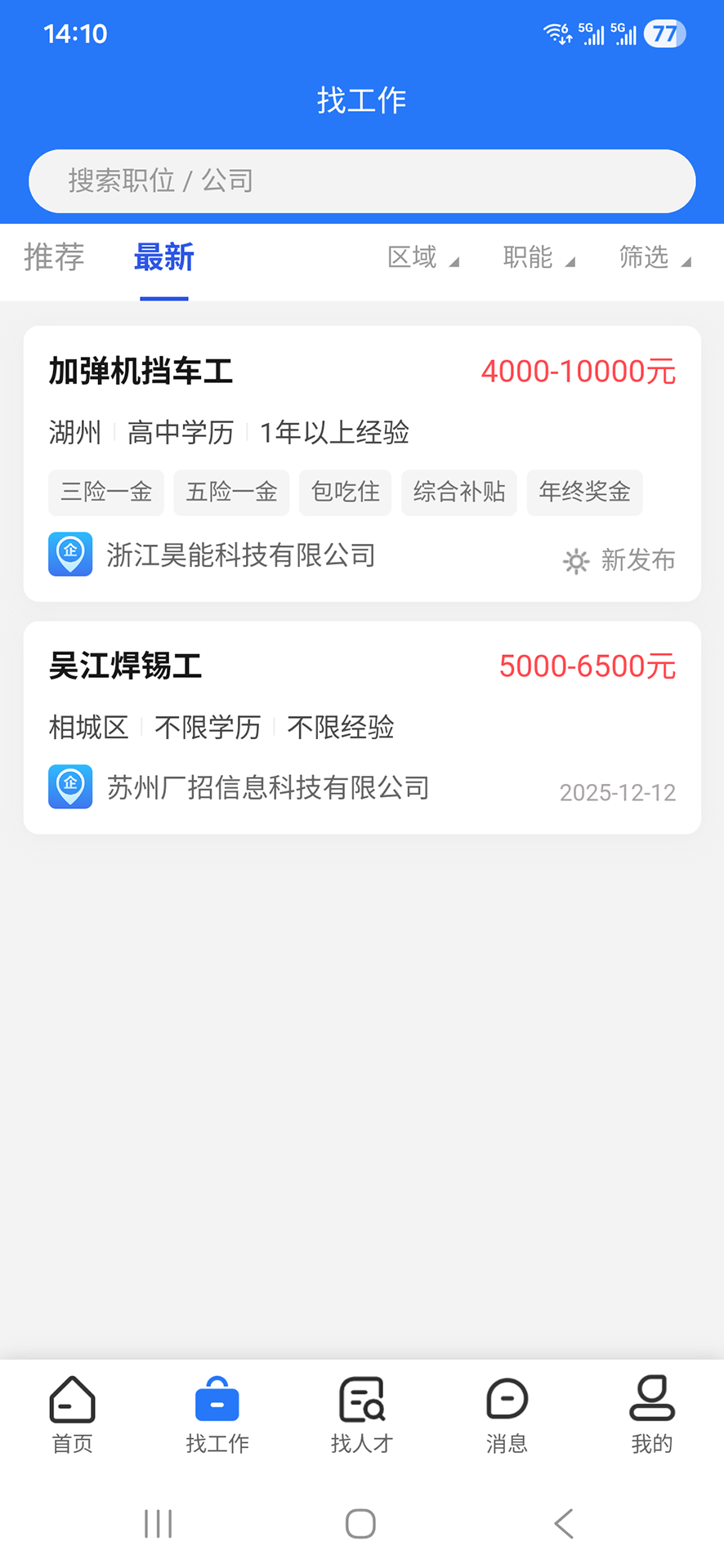Check the battery indicator showing 77

click(x=666, y=33)
